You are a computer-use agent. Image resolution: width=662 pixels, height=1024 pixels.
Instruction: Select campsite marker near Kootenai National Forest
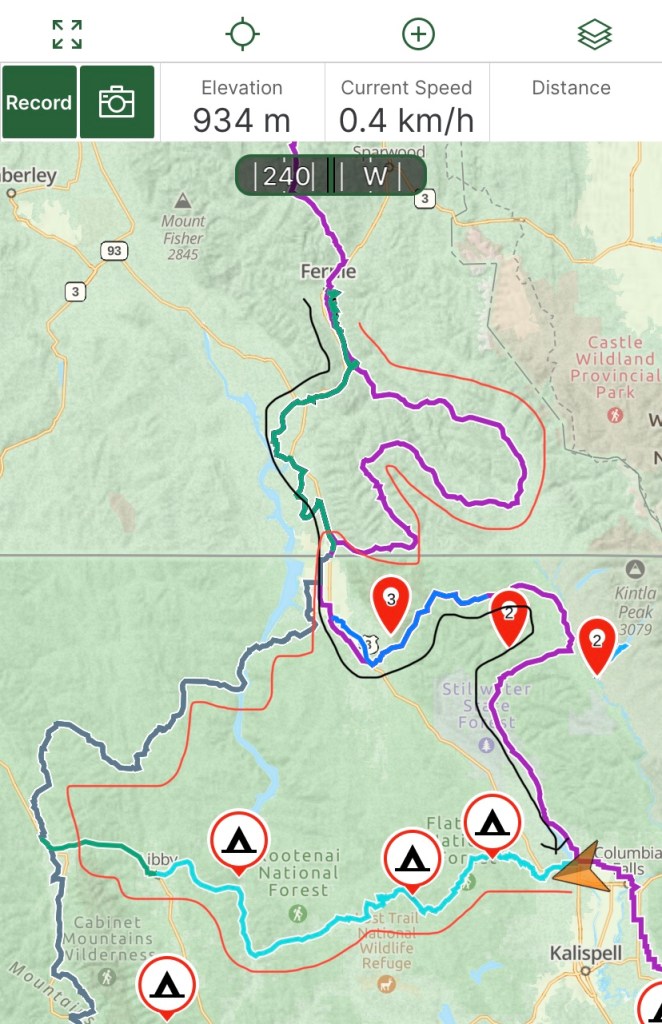click(239, 840)
